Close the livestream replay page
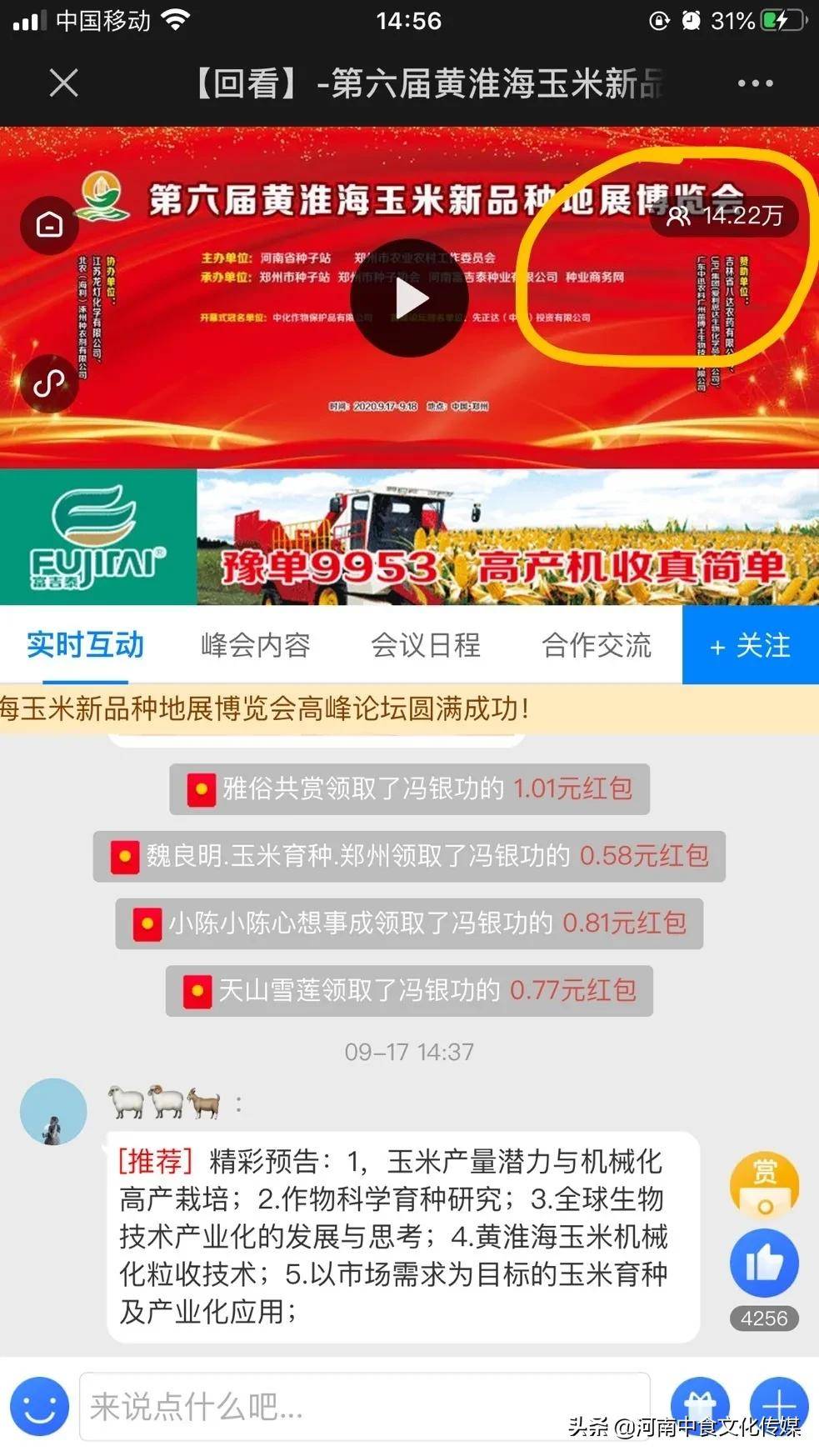The height and width of the screenshot is (1456, 819). click(x=63, y=83)
